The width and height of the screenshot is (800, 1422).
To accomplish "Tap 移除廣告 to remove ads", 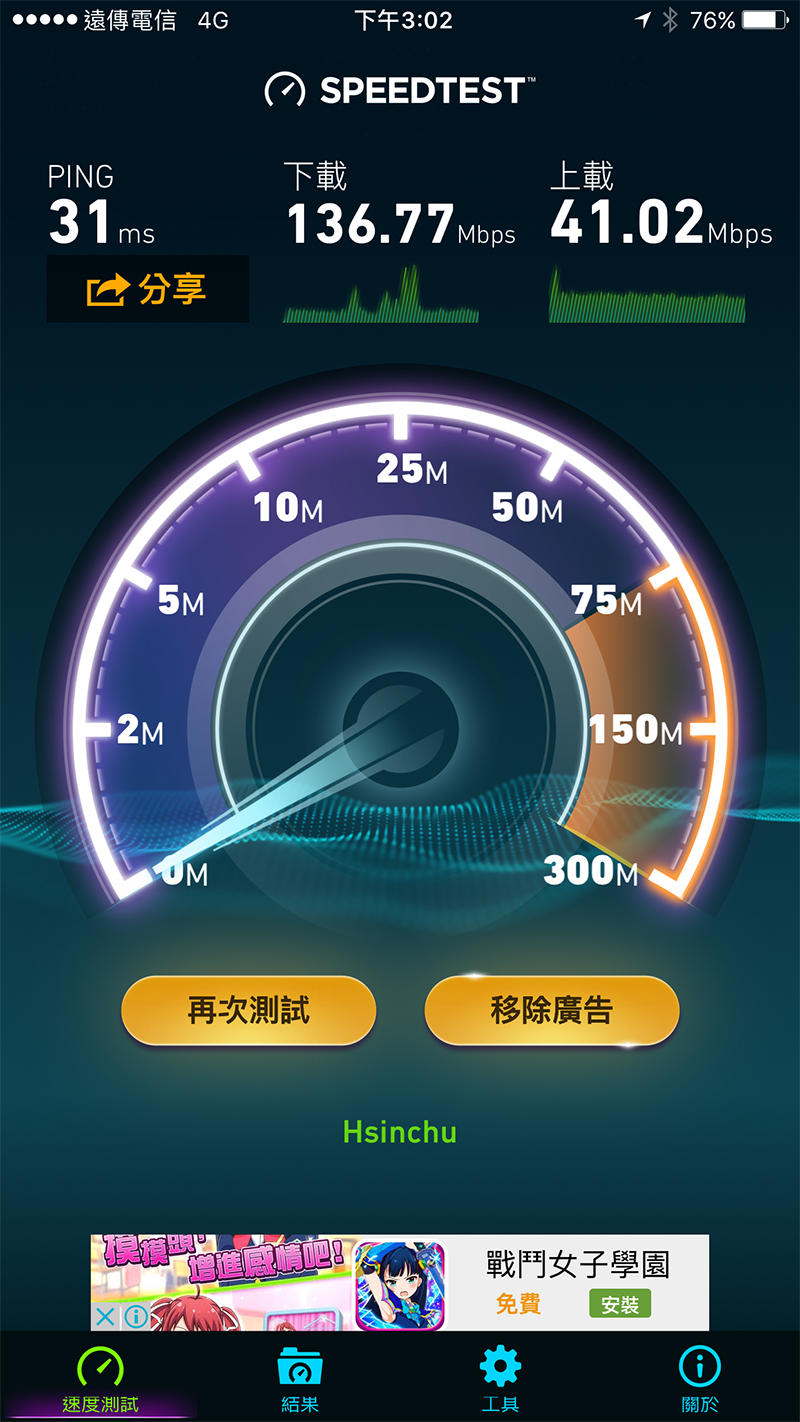I will click(x=551, y=1011).
